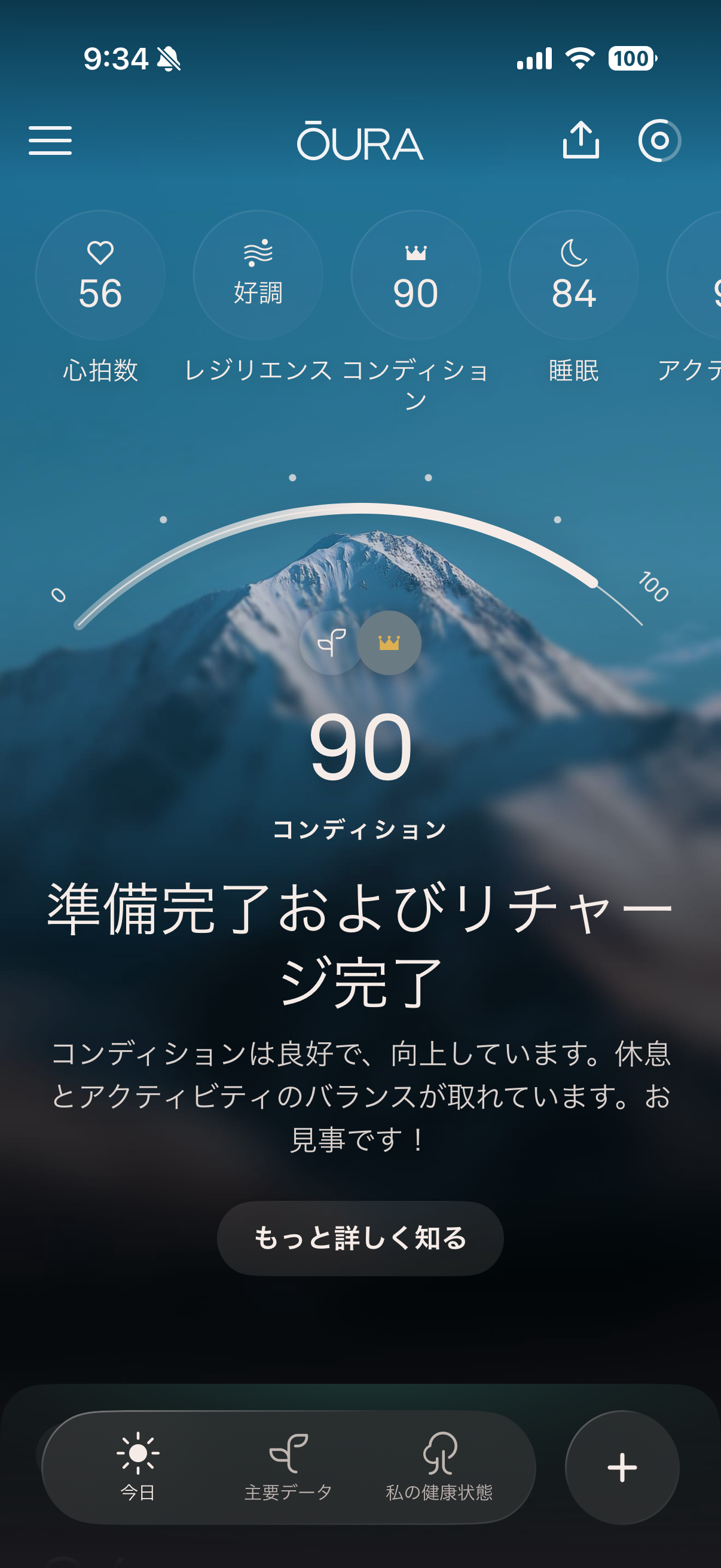Switch to the 主要データ tab
This screenshot has height=1568, width=721.
288,1467
